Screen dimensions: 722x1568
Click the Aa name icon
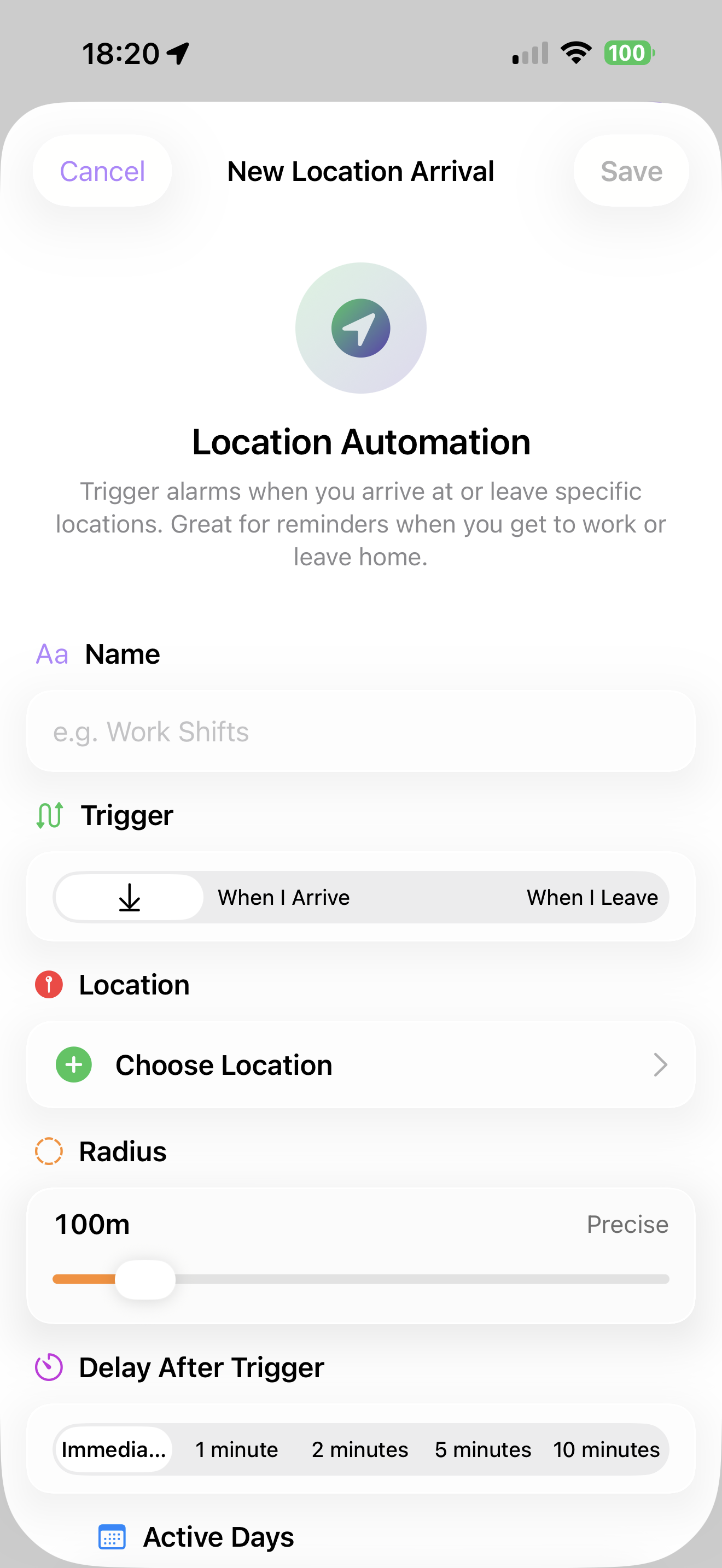click(52, 654)
